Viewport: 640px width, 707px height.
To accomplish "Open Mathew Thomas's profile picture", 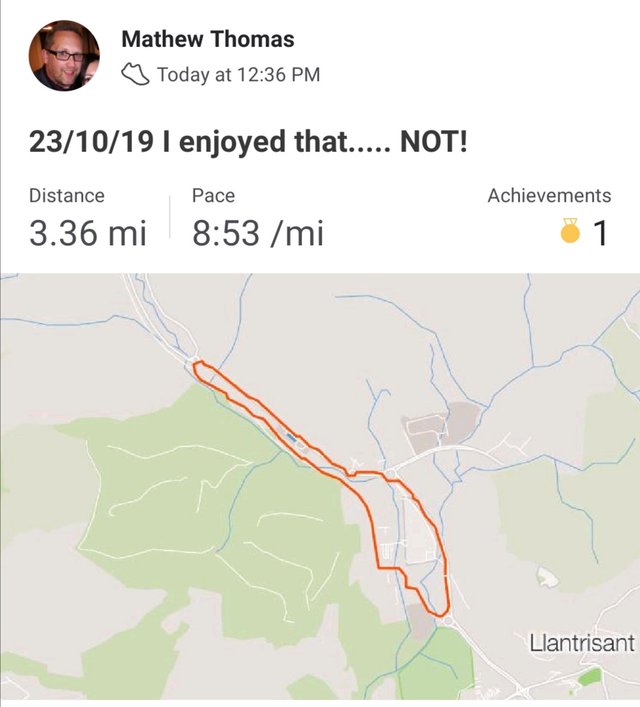I will tap(64, 56).
